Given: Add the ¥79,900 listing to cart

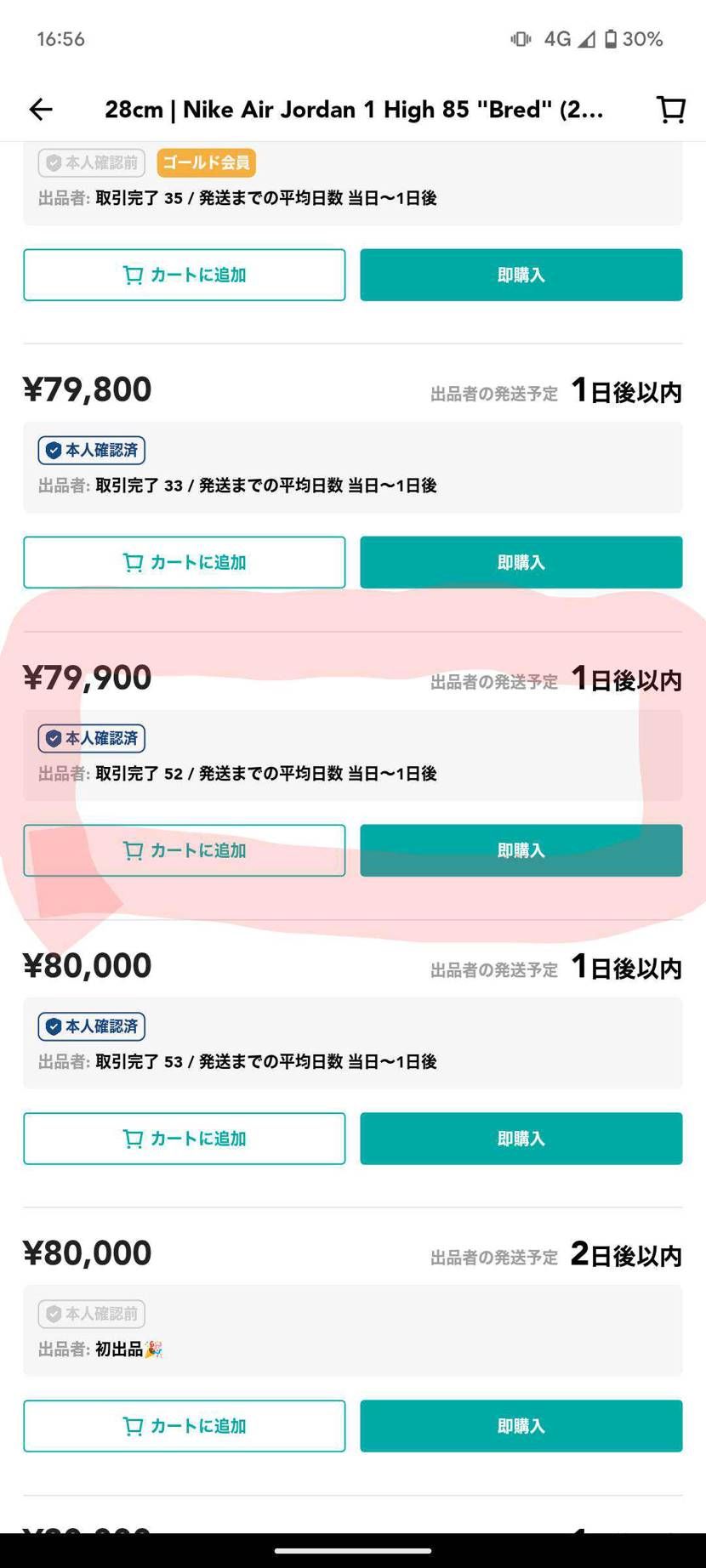Looking at the screenshot, I should pos(184,850).
